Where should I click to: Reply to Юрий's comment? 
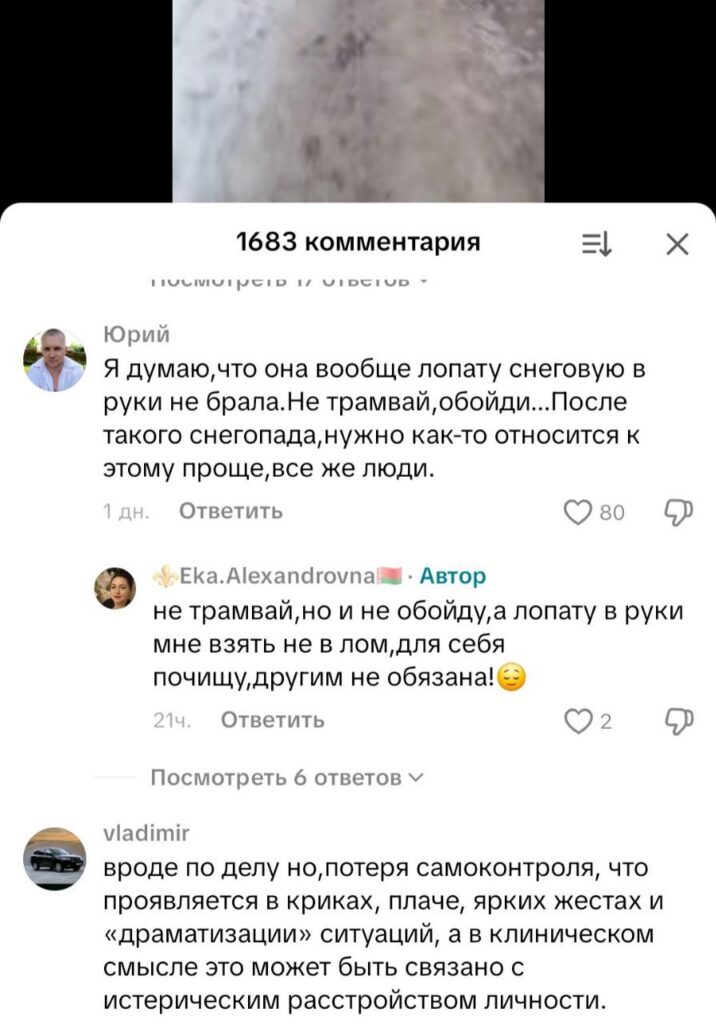tap(230, 512)
